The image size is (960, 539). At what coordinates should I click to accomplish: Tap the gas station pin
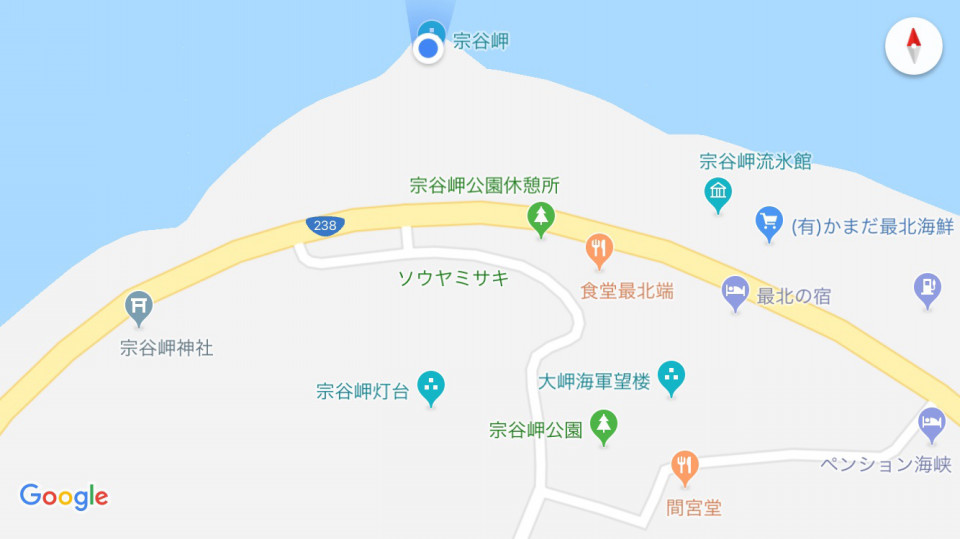[928, 288]
